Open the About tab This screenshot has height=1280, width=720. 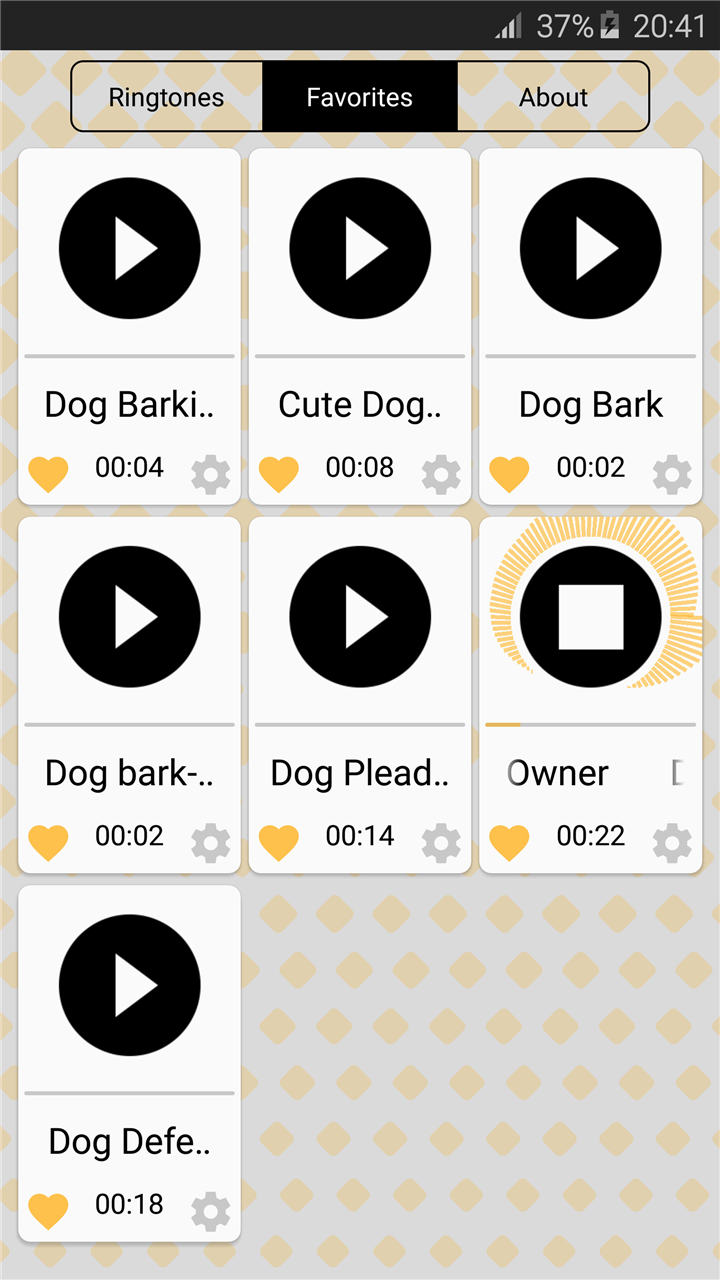553,97
